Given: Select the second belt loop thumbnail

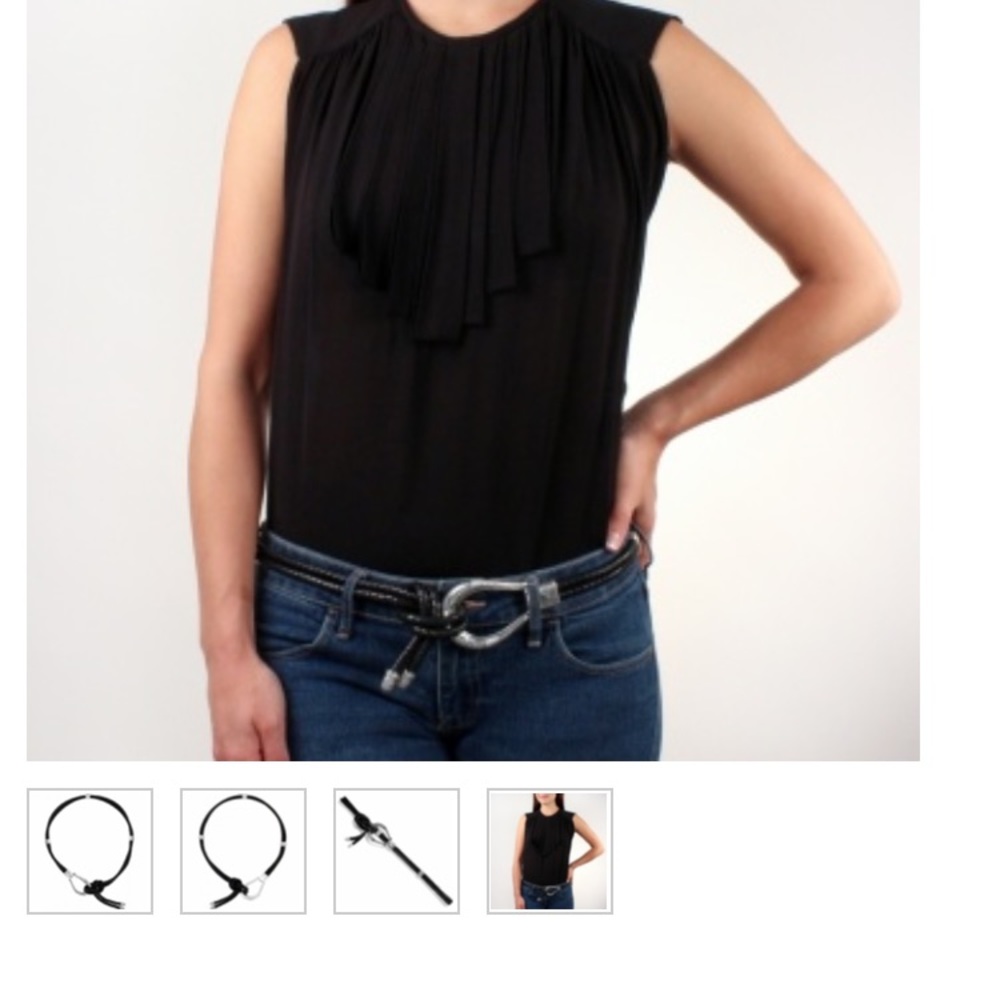Looking at the screenshot, I should coord(243,851).
